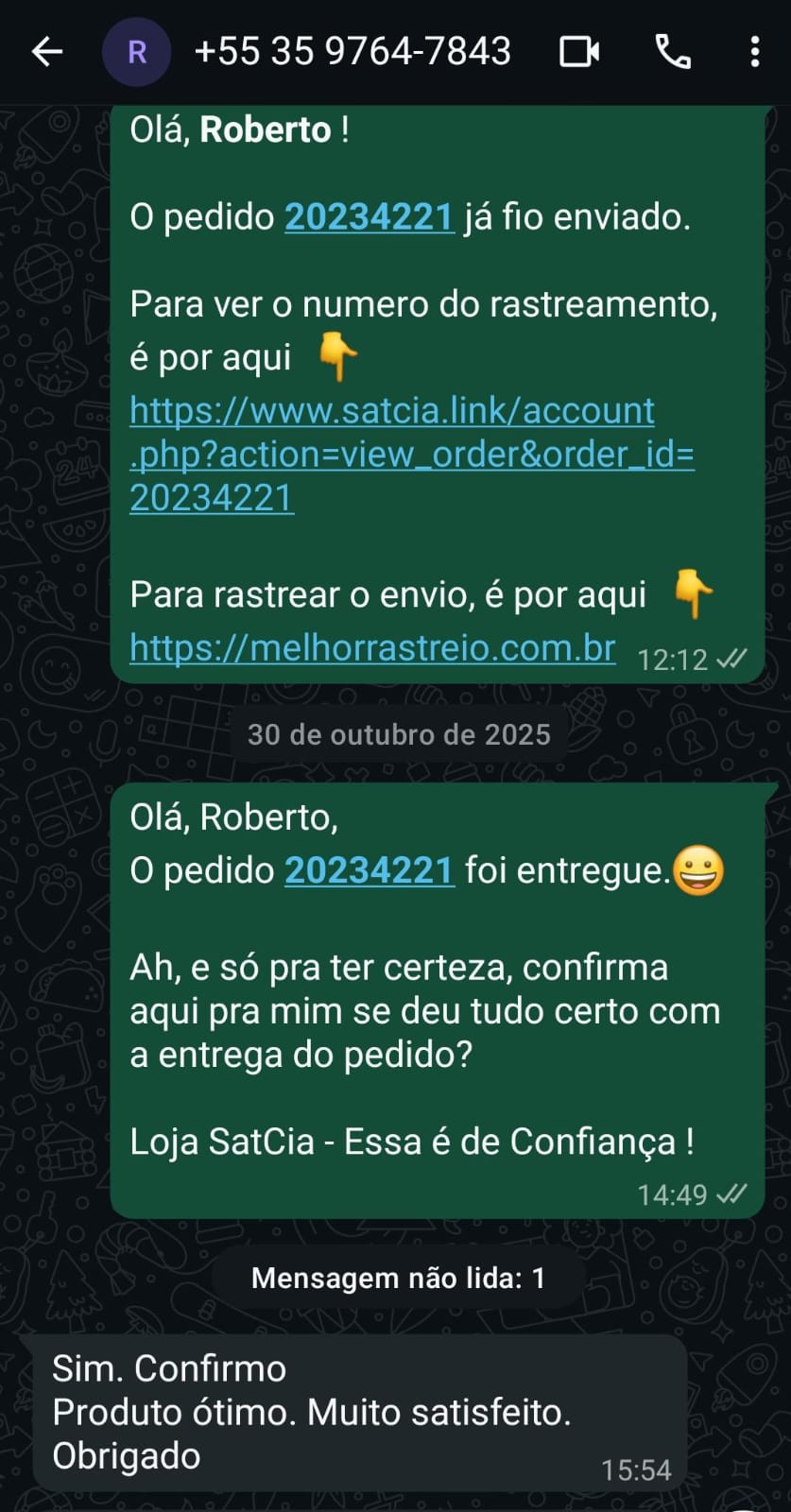View contact info for +55 35 9764-7843
Screen dimensions: 791x1512
(x=352, y=51)
